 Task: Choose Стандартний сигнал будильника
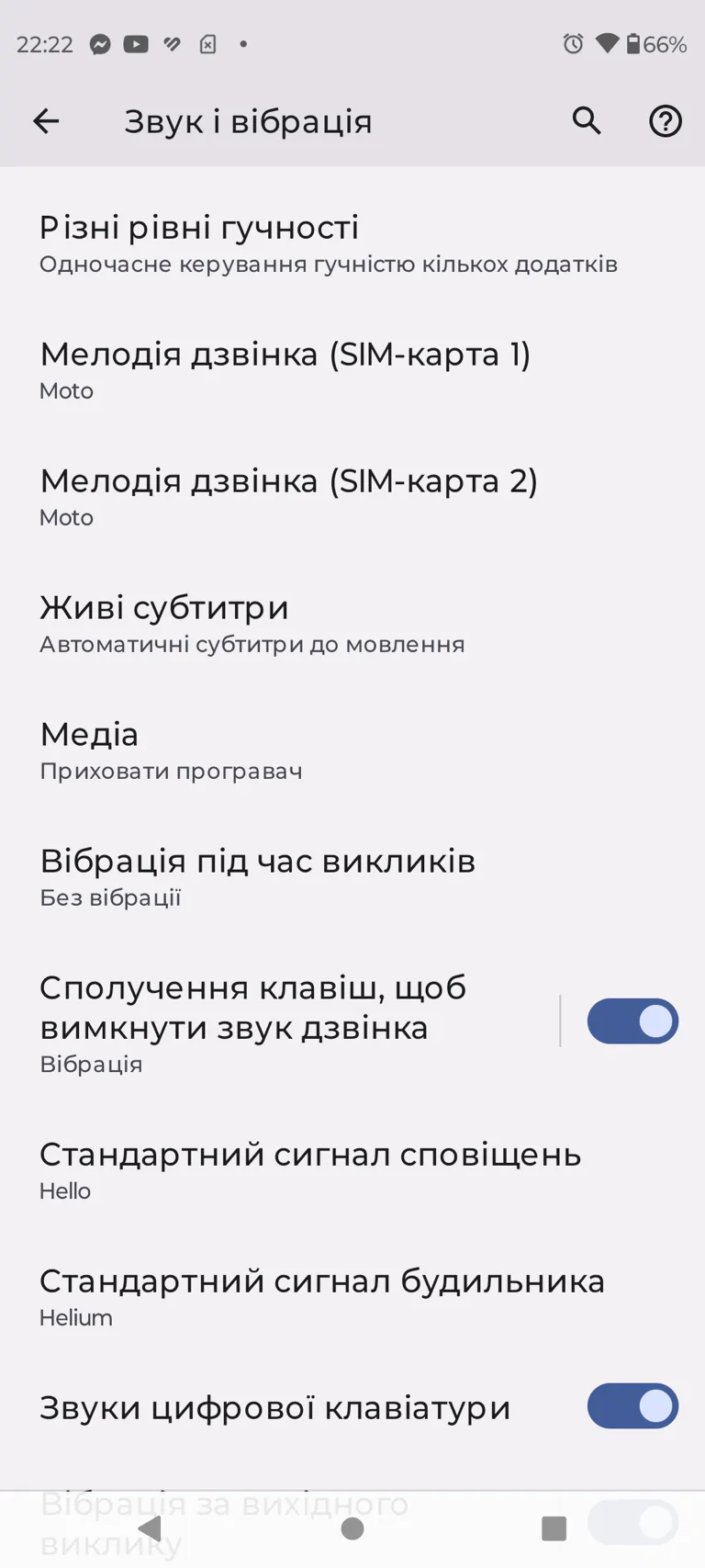(x=352, y=1297)
